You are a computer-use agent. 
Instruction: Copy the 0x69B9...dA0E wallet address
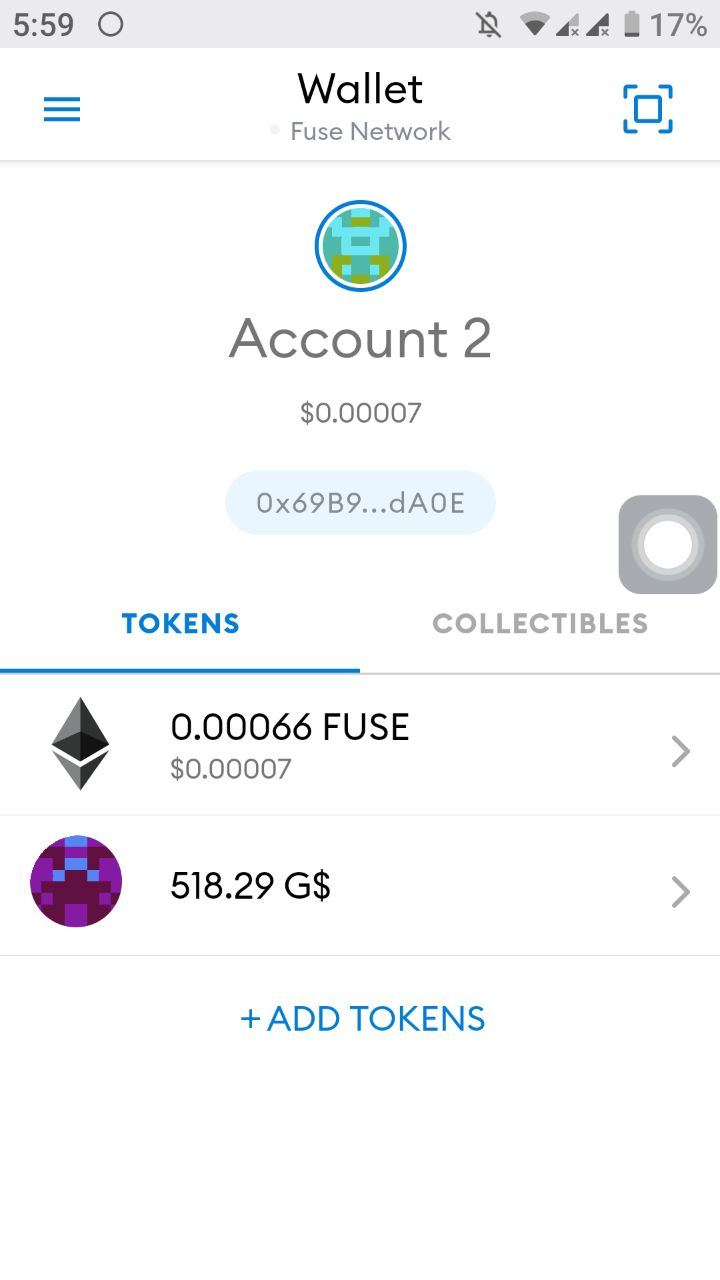360,502
